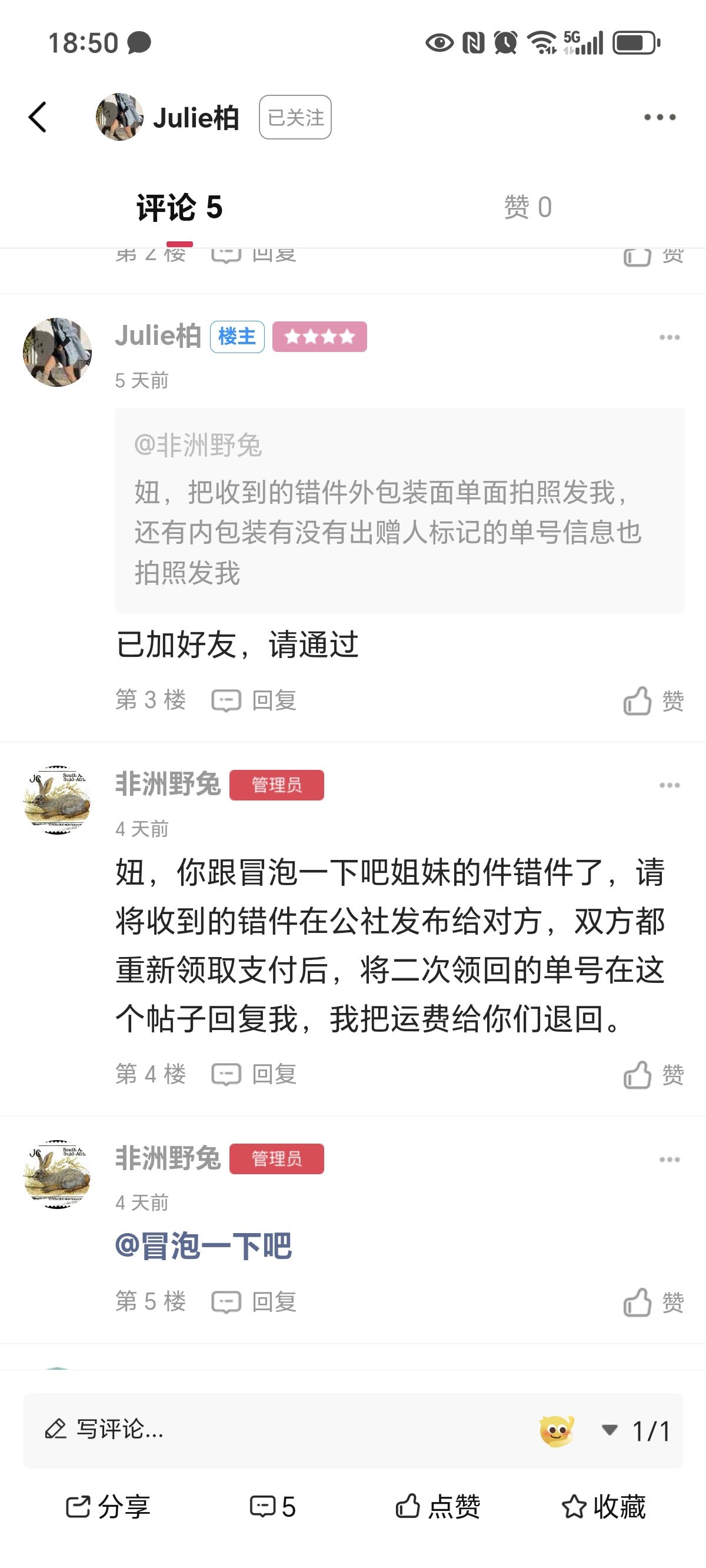Open 非洲野兔's avatar on 第 4 楼

(57, 800)
